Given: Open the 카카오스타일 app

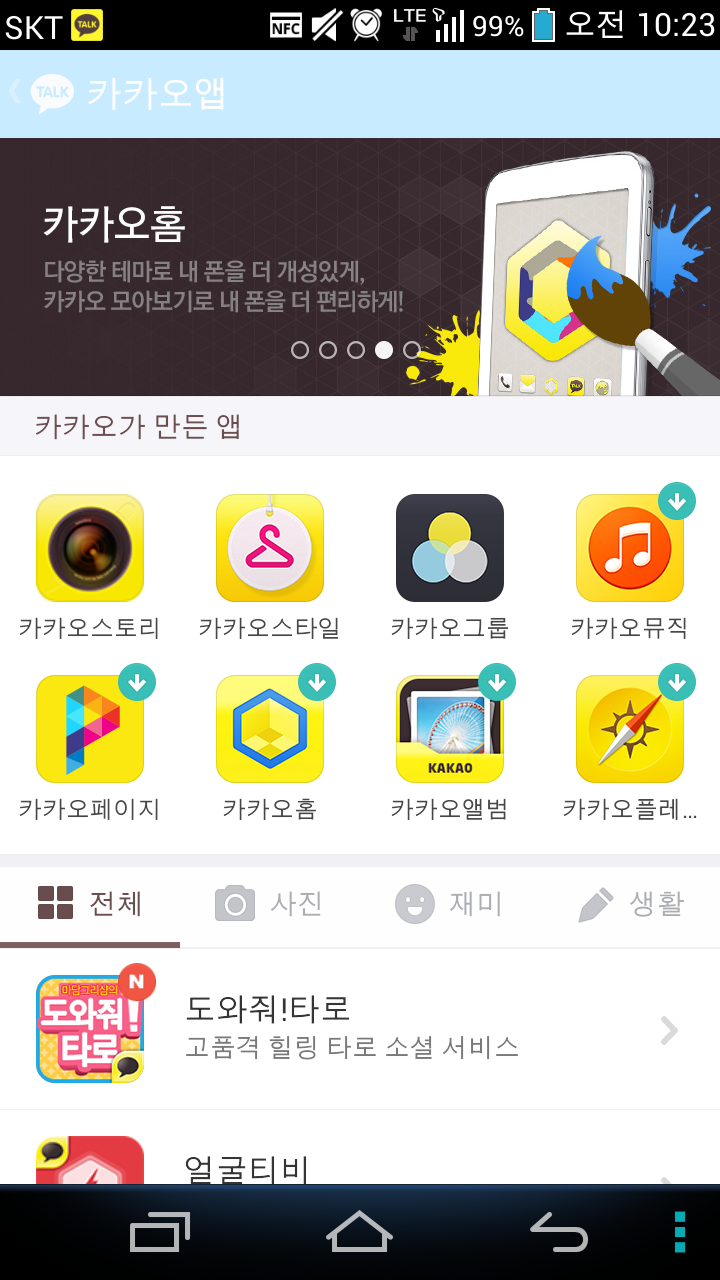Looking at the screenshot, I should pyautogui.click(x=270, y=548).
